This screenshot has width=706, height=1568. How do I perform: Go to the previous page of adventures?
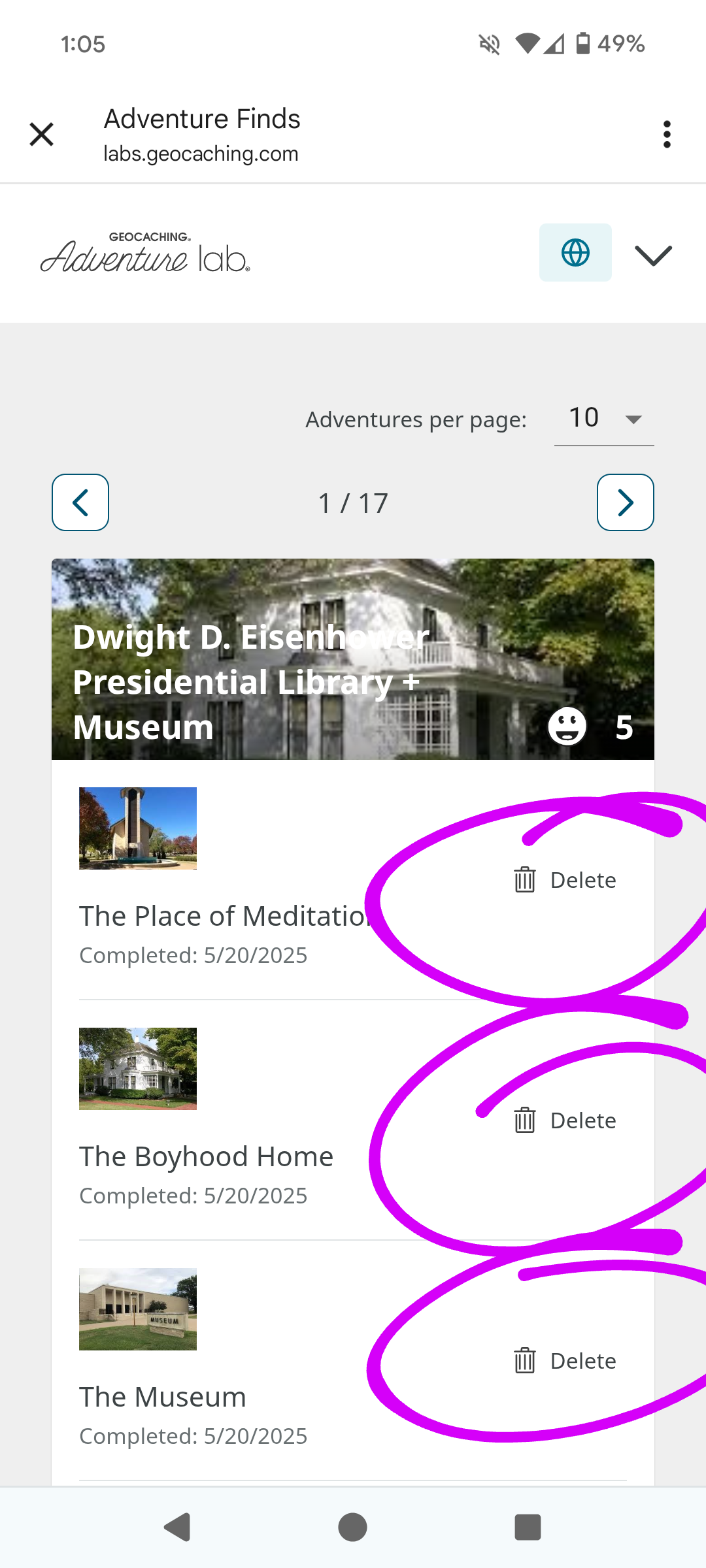[x=80, y=502]
